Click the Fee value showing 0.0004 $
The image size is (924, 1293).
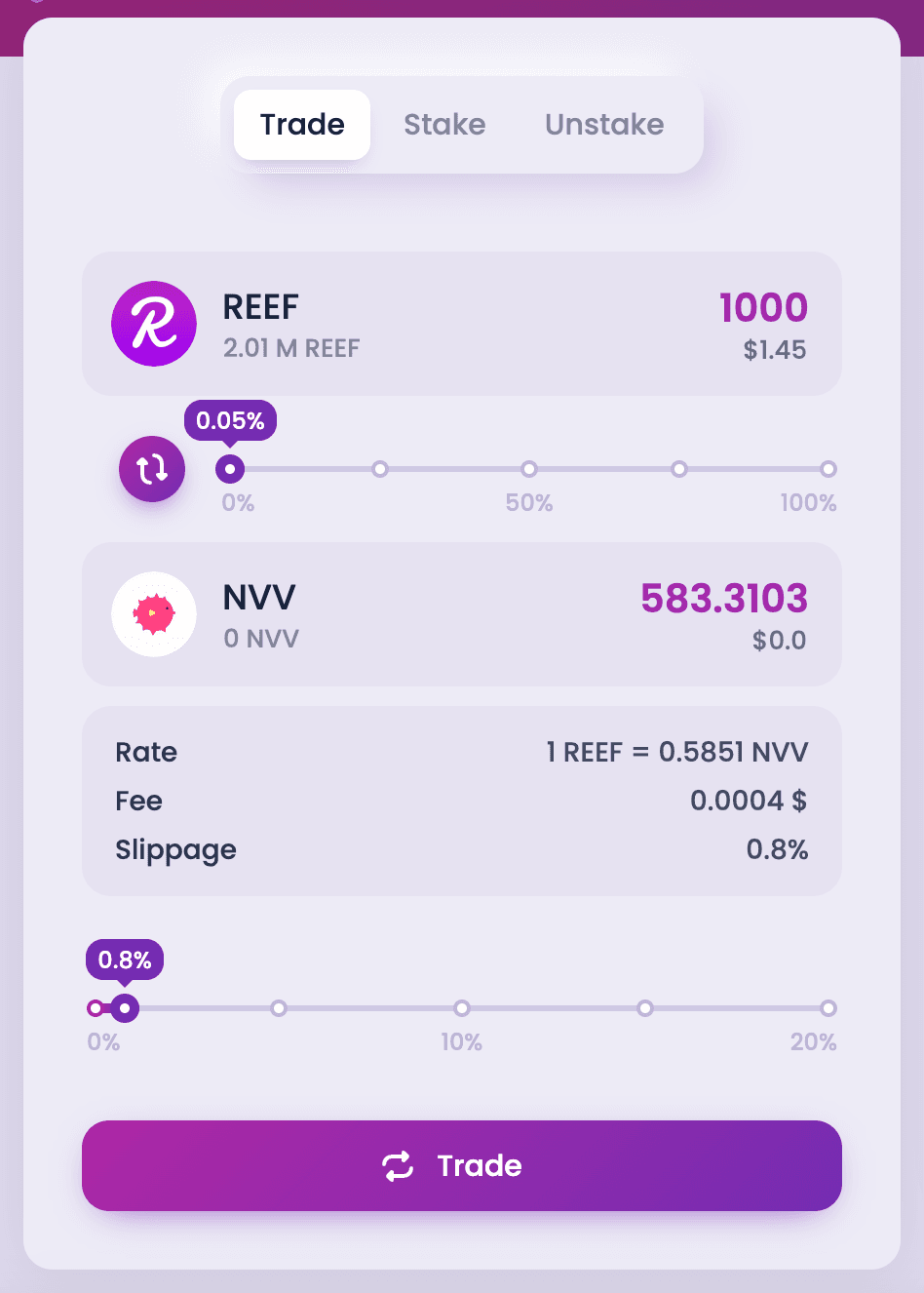point(748,801)
